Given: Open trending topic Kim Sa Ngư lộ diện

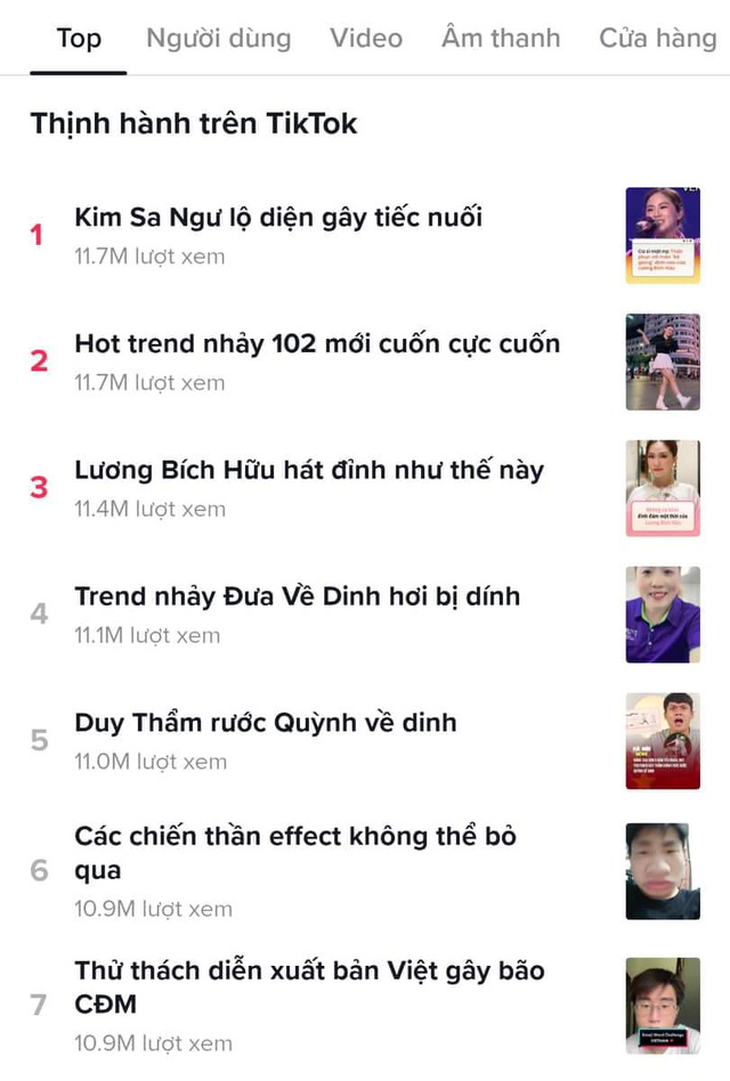Looking at the screenshot, I should click(x=277, y=217).
